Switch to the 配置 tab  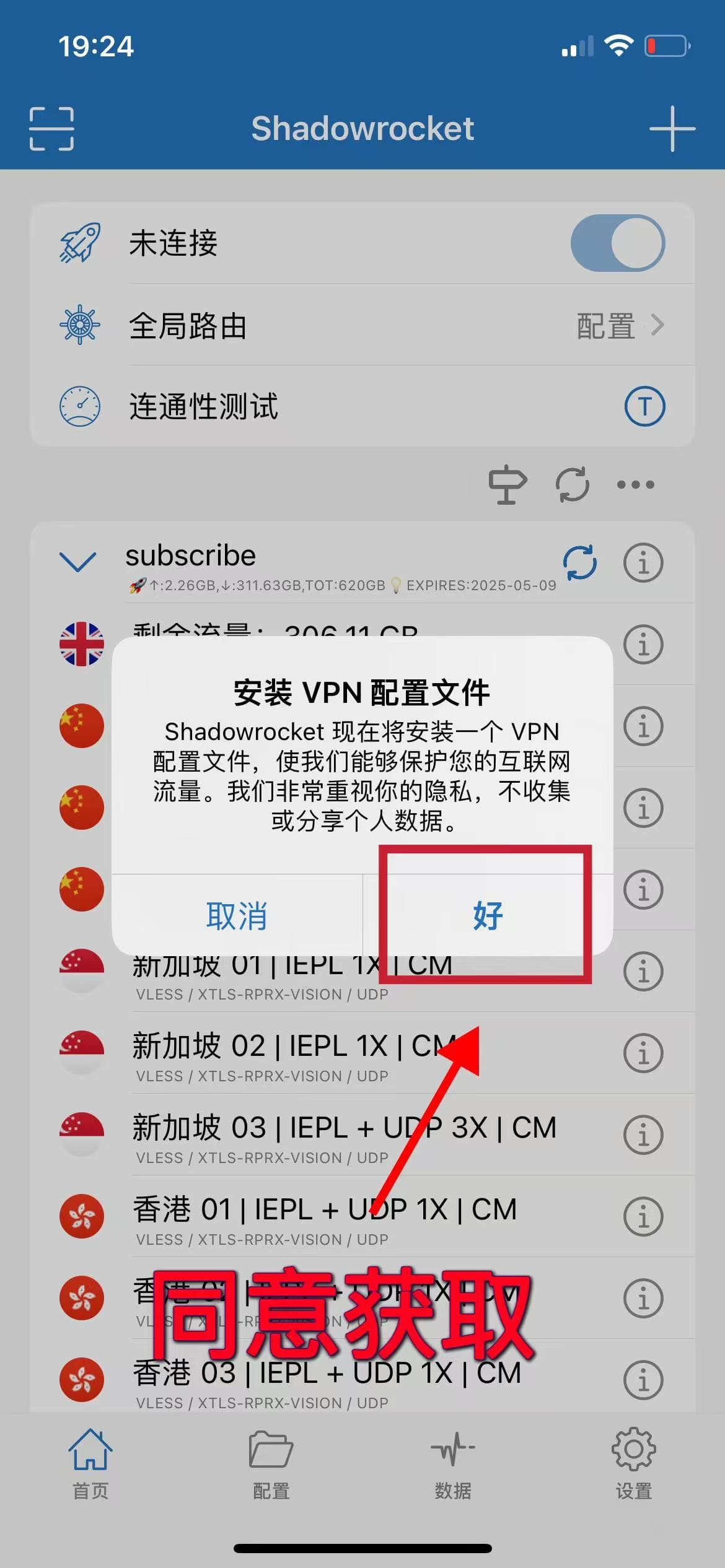tap(271, 1464)
